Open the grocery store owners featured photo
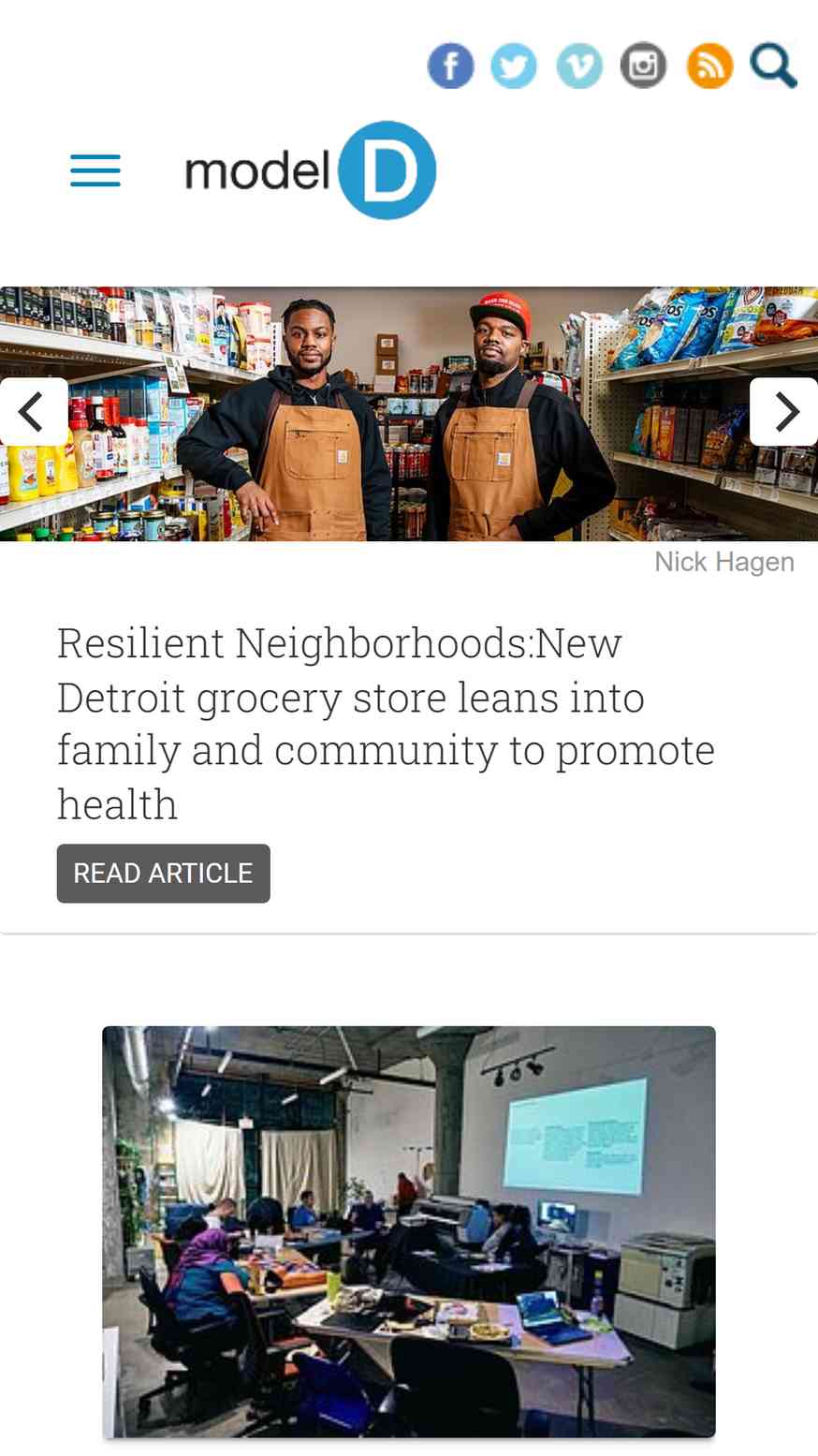This screenshot has width=818, height=1456. tap(409, 414)
